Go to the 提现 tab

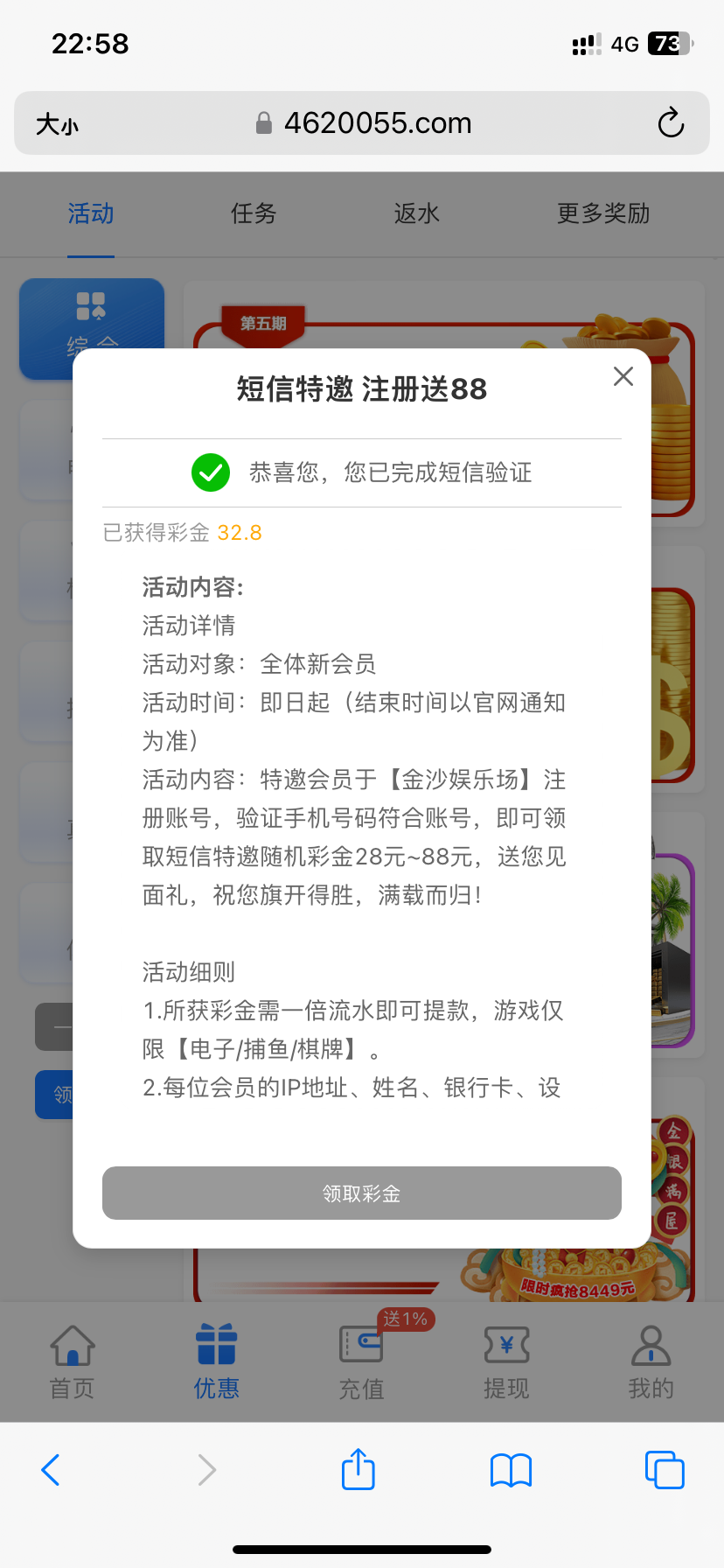click(506, 1362)
